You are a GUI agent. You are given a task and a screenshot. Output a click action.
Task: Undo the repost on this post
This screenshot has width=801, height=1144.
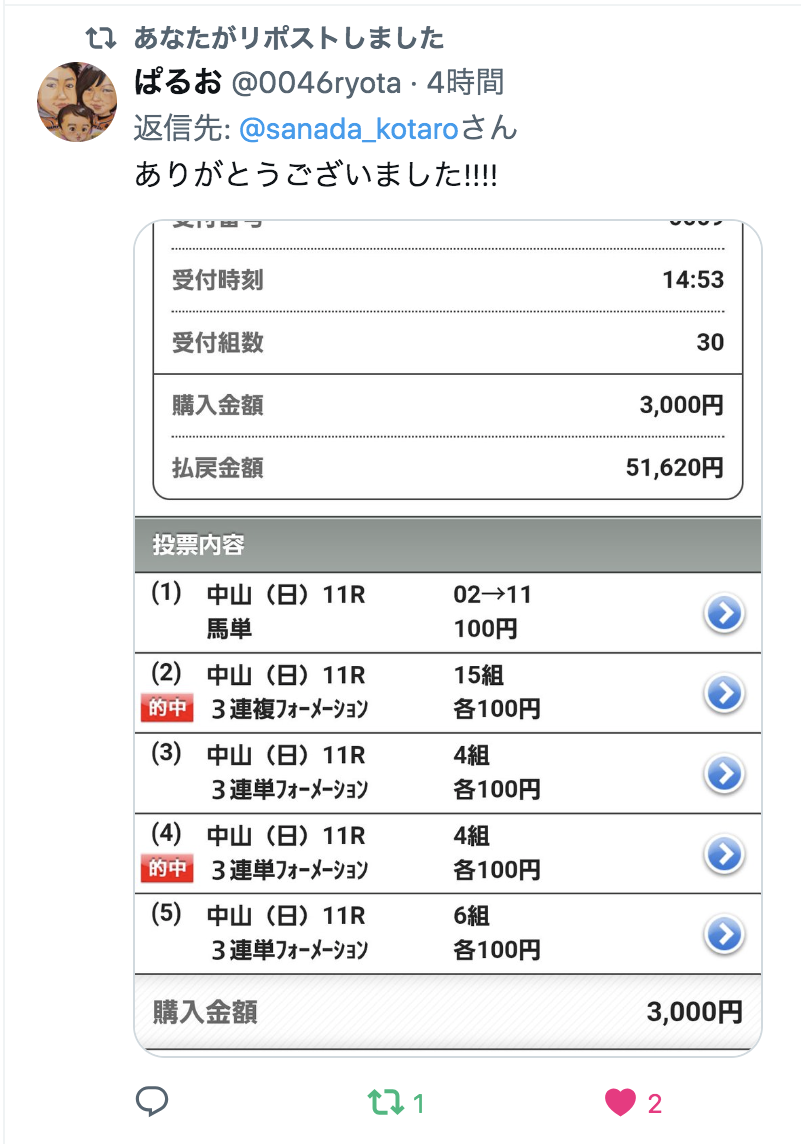(384, 1103)
